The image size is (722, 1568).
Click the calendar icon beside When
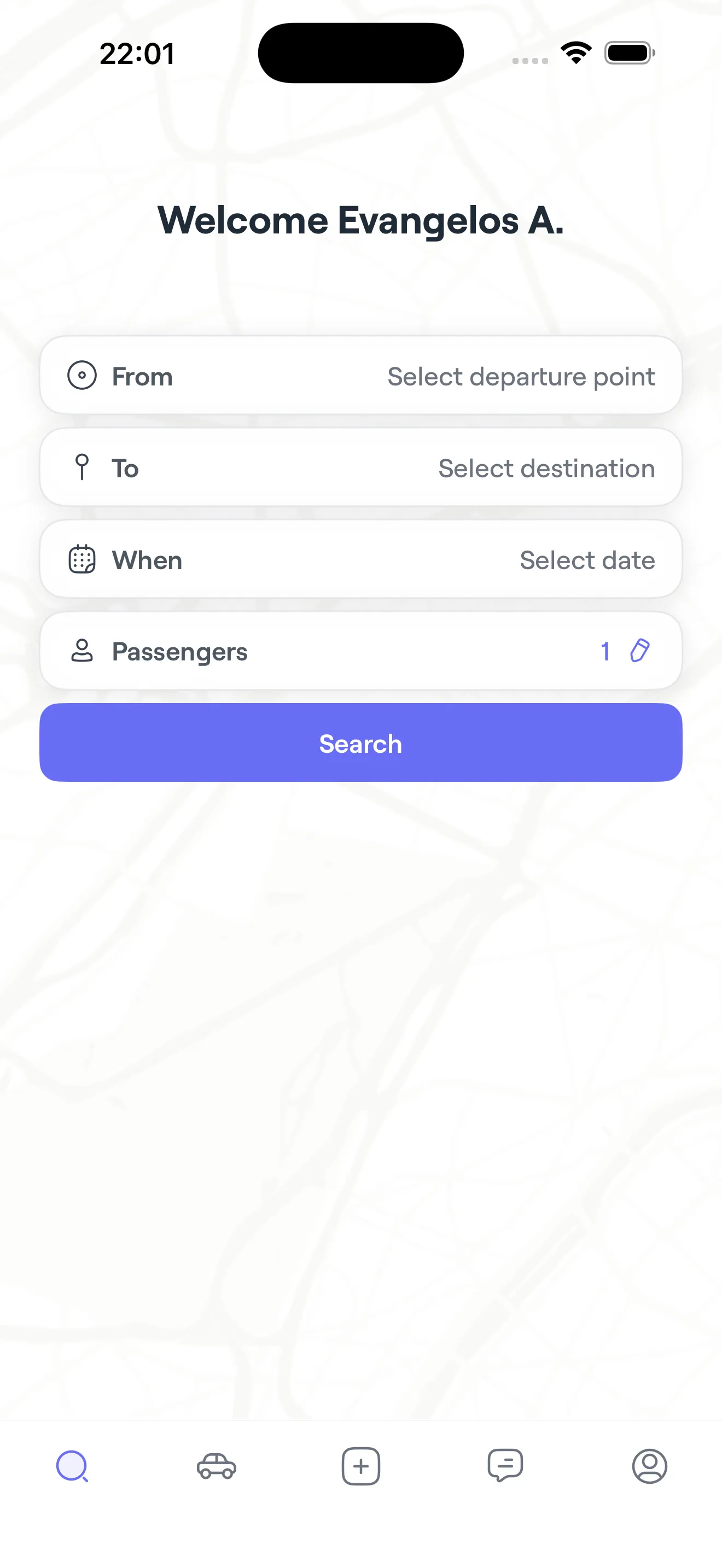(x=81, y=559)
